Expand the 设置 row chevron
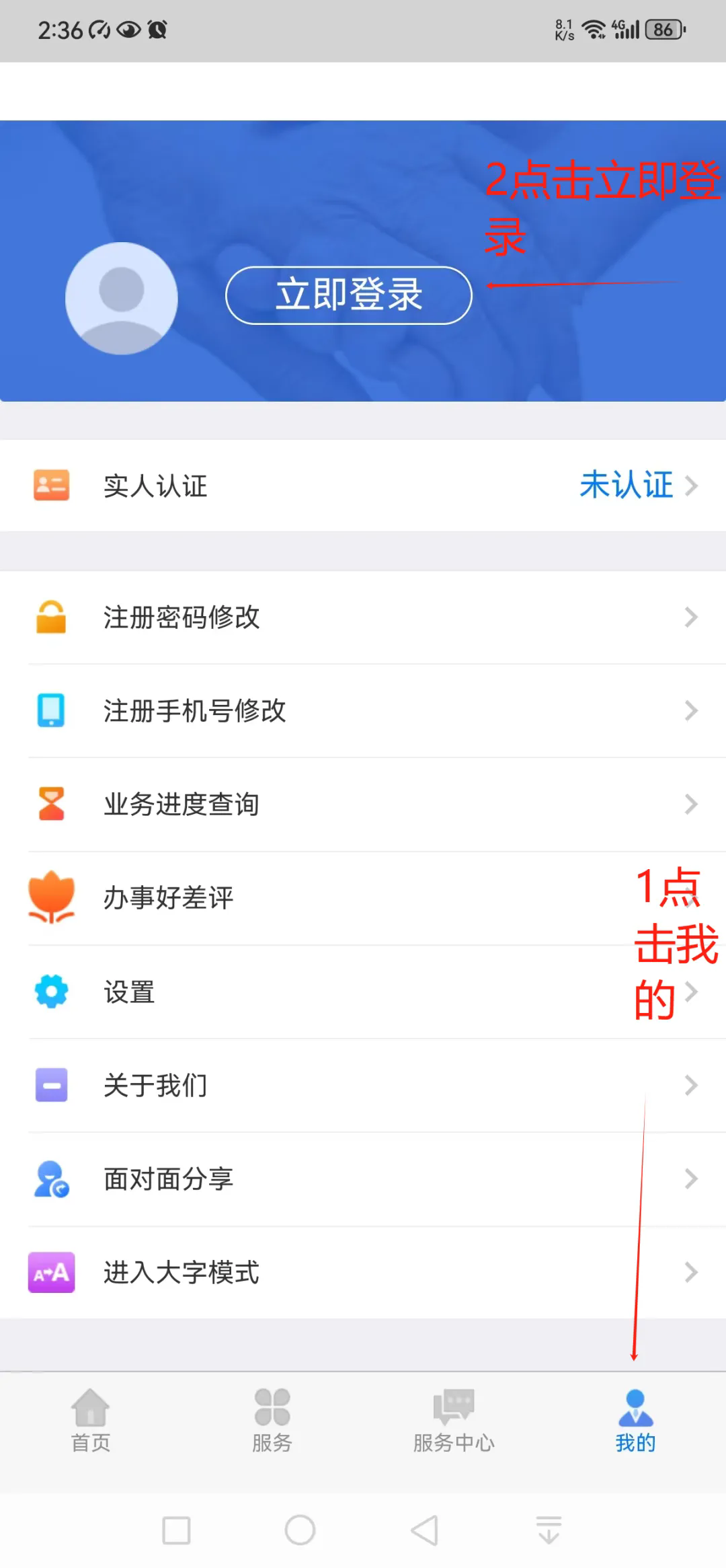This screenshot has width=726, height=1568. [692, 991]
